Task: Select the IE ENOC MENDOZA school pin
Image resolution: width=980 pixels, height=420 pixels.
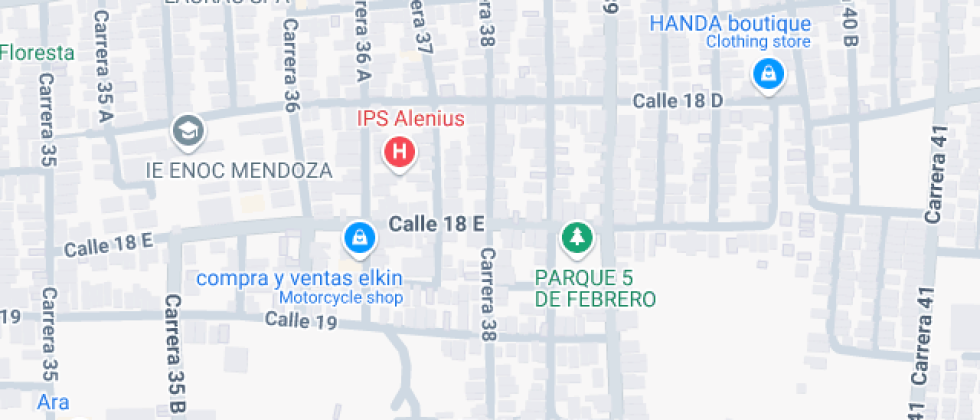Action: point(187,129)
